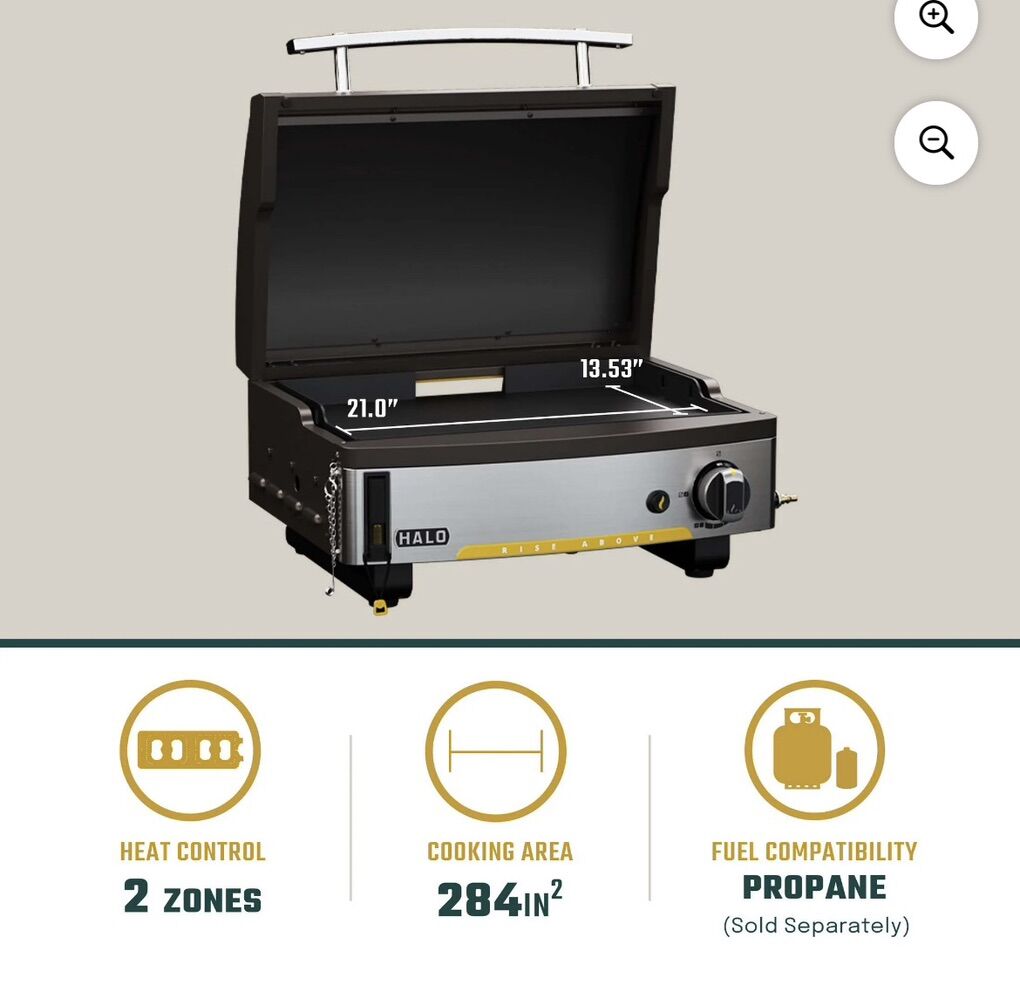Zoom in on the product image
The width and height of the screenshot is (1020, 998).
[x=935, y=18]
